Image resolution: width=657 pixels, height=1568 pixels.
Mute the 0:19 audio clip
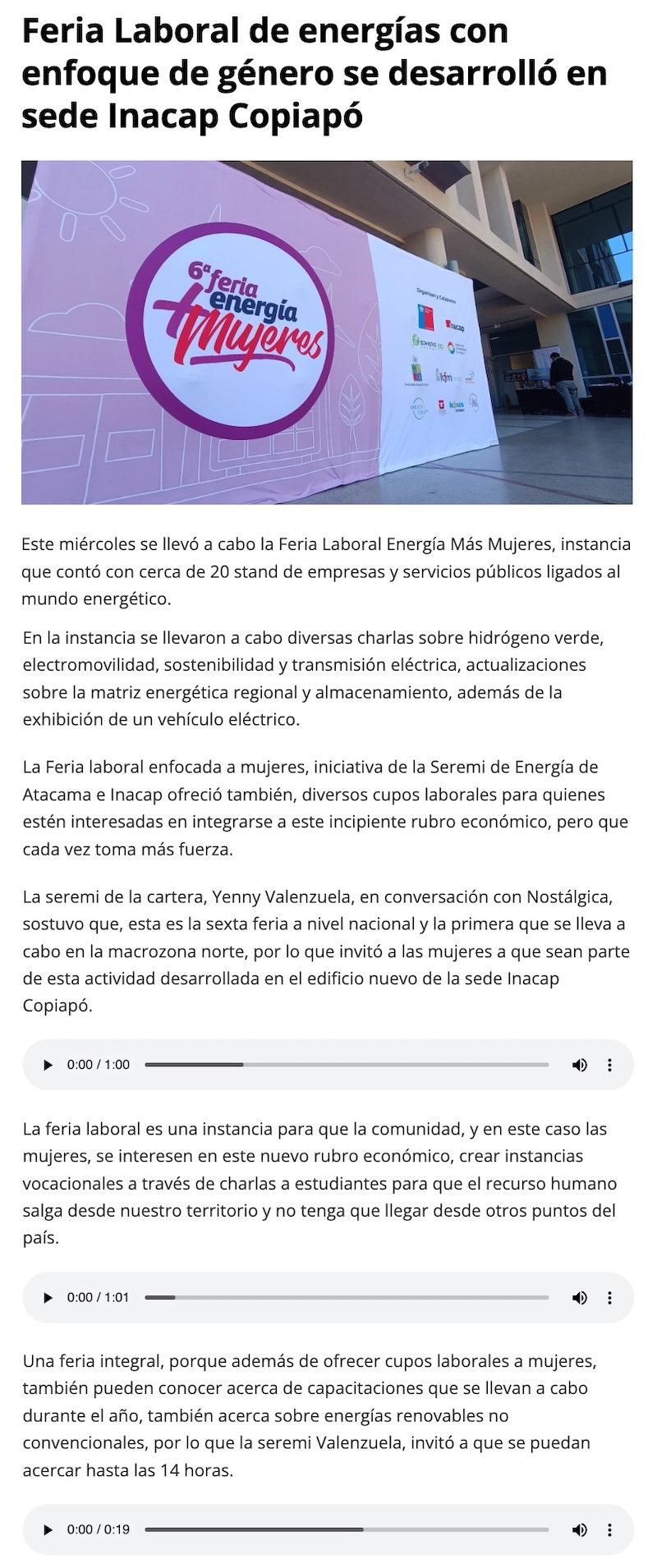580,1529
